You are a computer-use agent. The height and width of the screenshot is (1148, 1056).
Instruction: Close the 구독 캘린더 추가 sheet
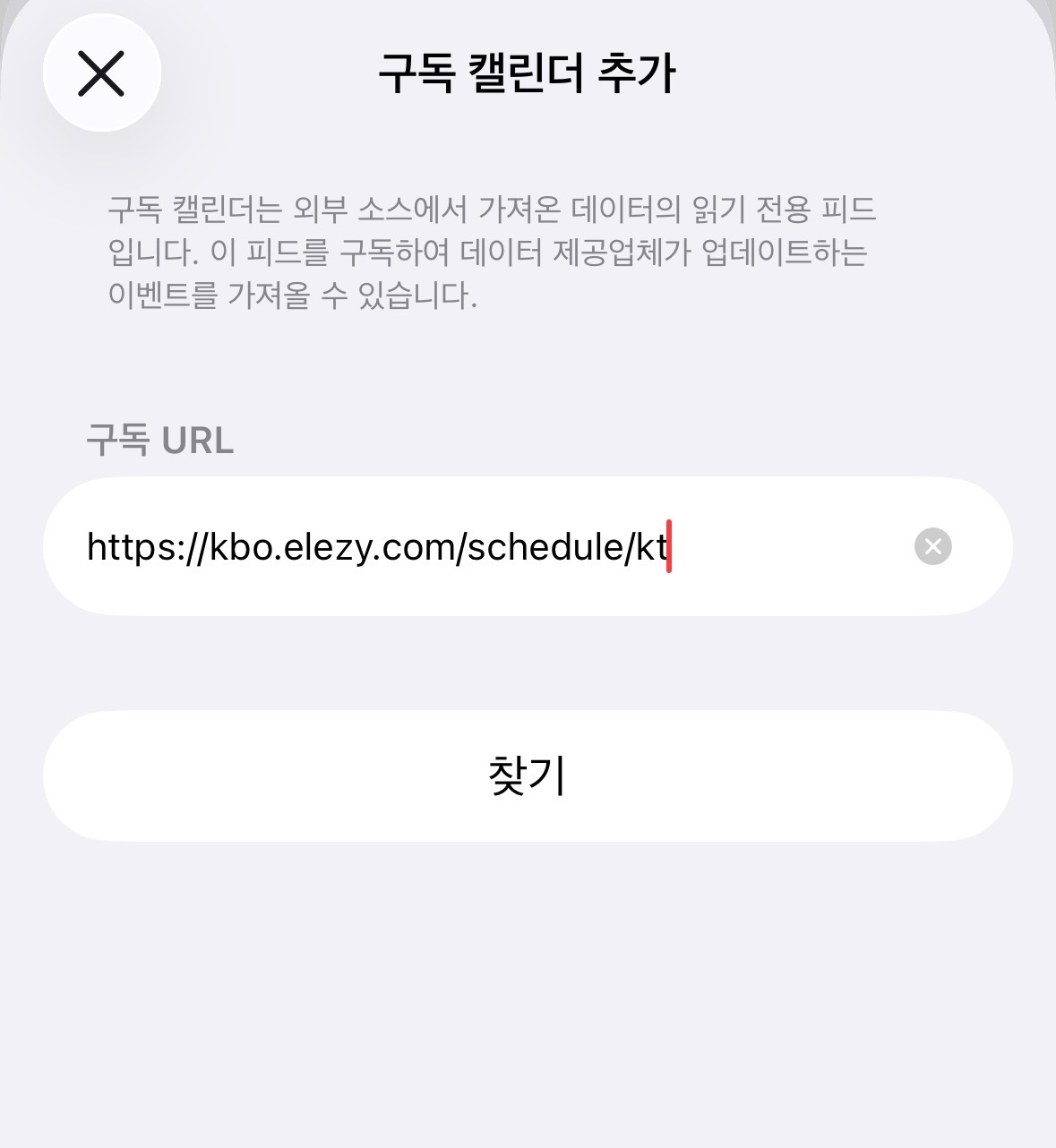pos(101,73)
